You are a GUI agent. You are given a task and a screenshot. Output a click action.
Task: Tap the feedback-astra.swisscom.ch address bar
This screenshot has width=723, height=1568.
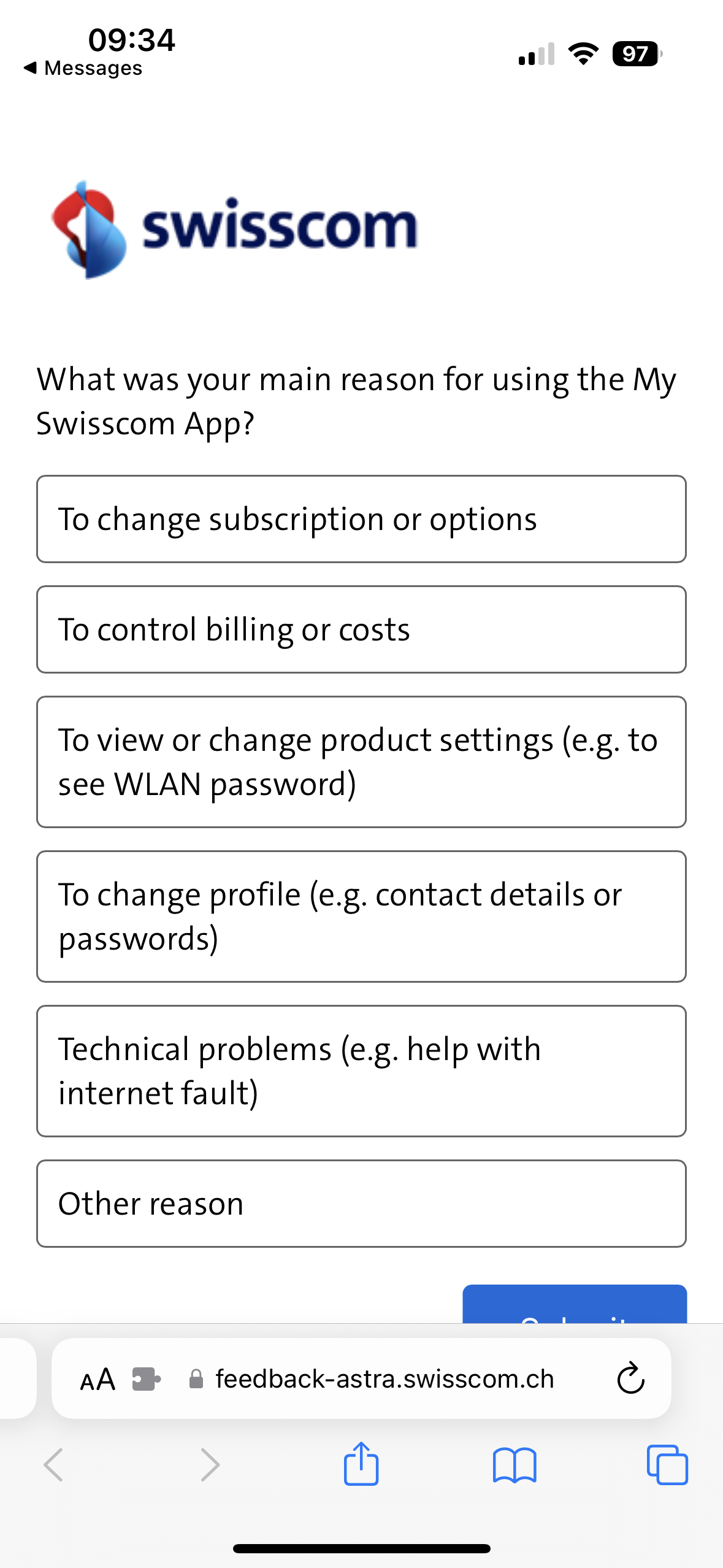click(384, 1379)
